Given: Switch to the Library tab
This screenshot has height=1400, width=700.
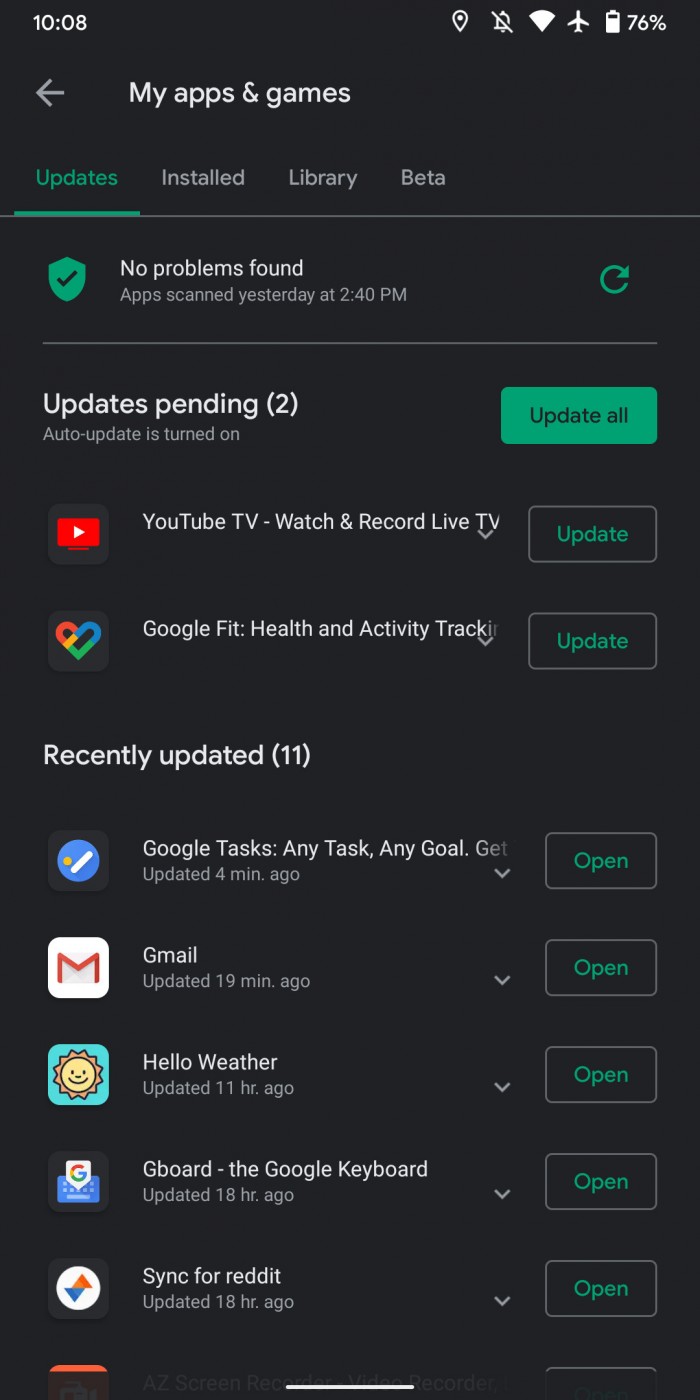Looking at the screenshot, I should click(x=322, y=178).
